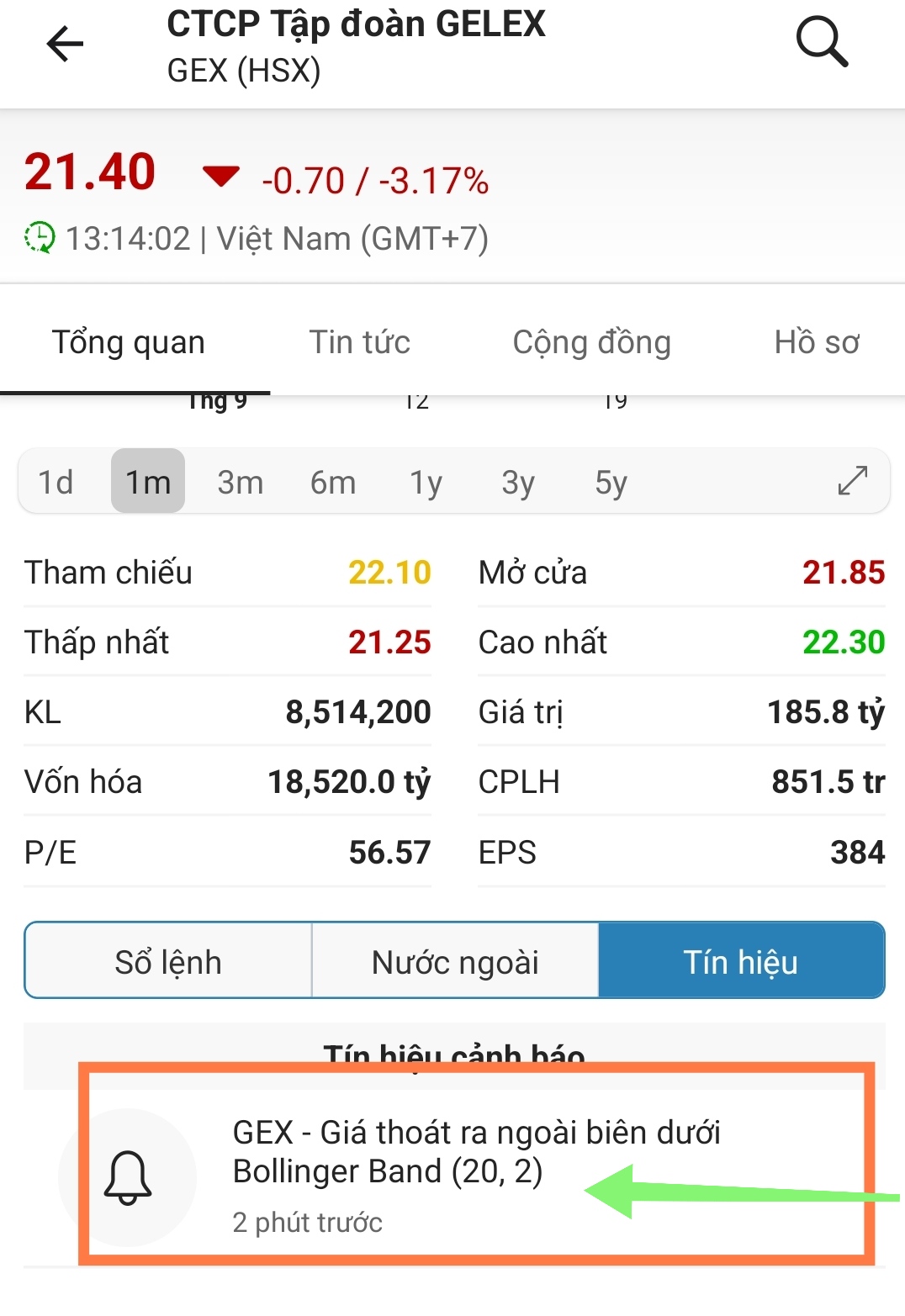905x1316 pixels.
Task: Select the 1m chart range
Action: click(148, 483)
